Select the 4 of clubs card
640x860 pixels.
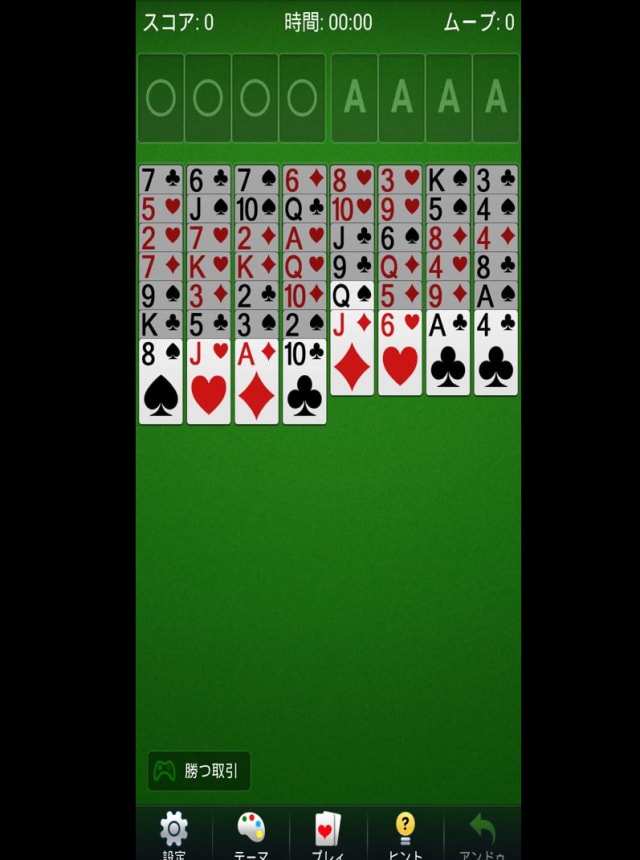(496, 357)
